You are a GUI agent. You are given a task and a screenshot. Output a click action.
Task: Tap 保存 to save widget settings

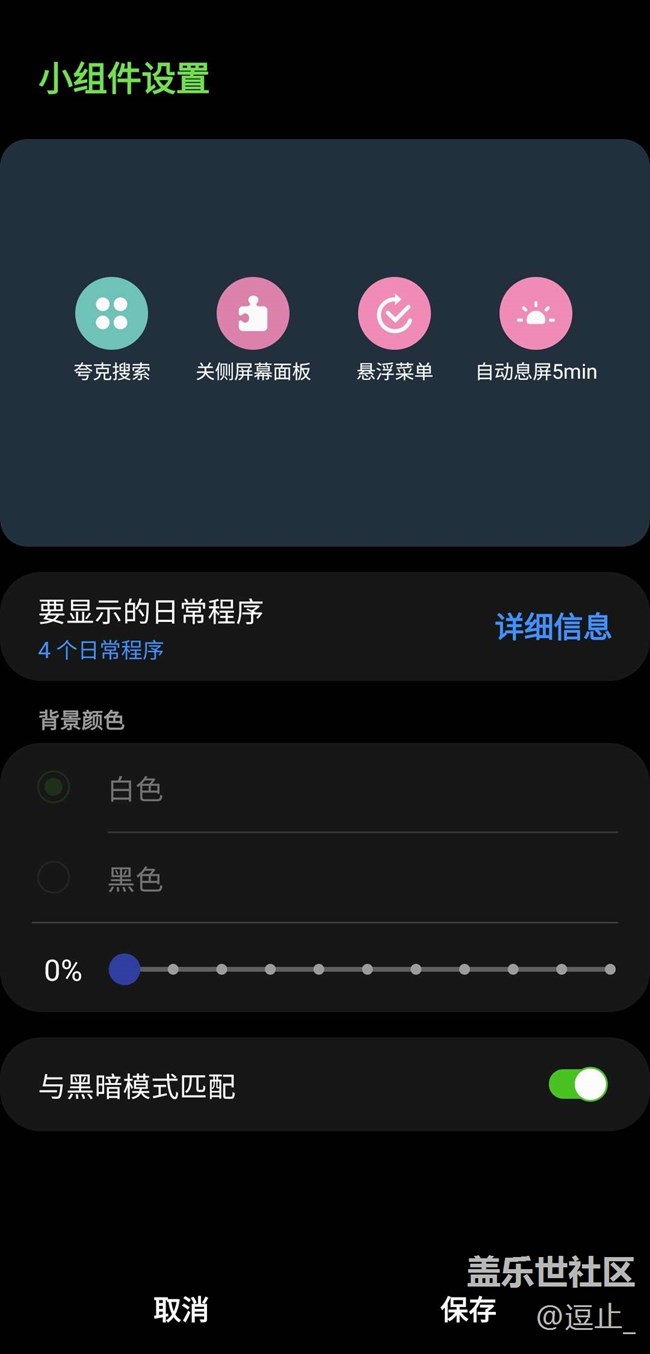[468, 1309]
